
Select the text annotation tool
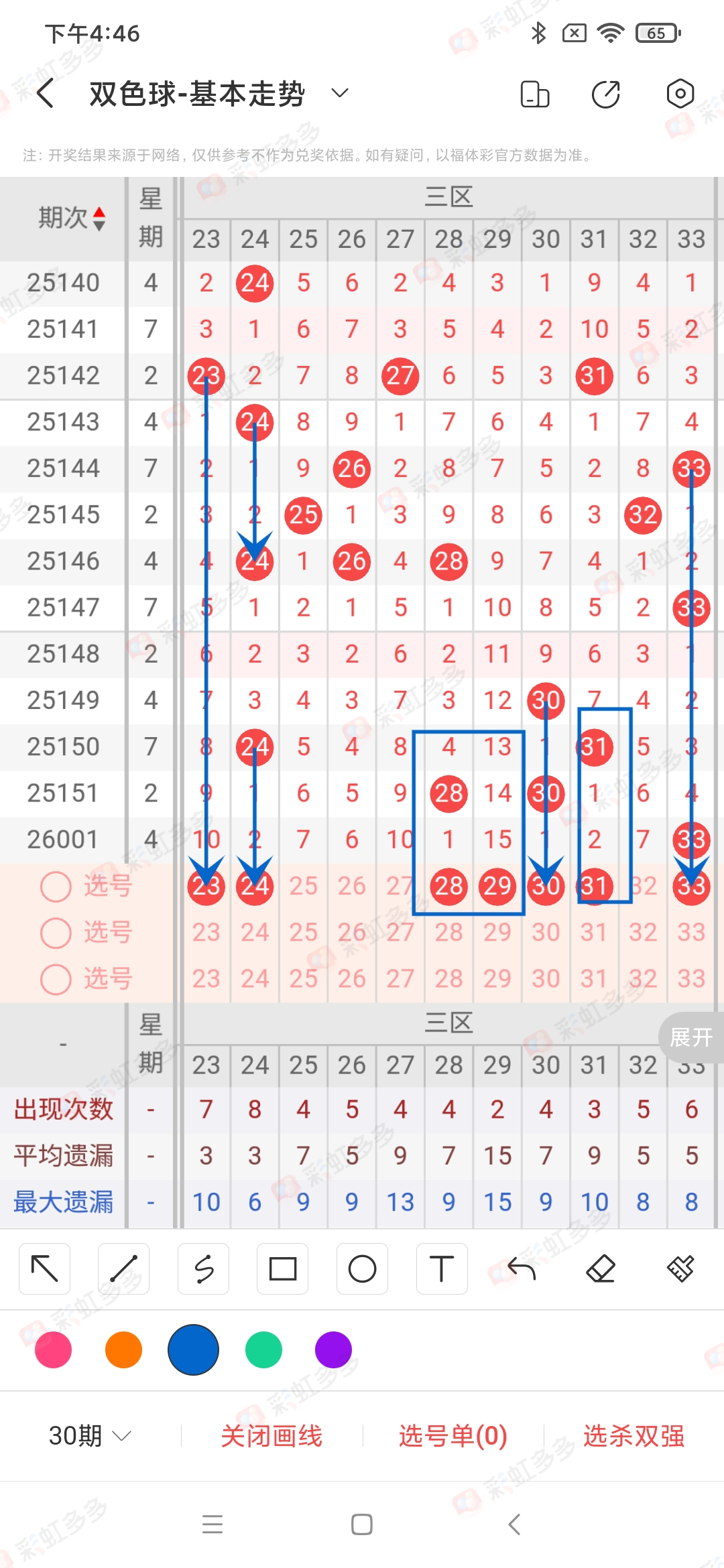coord(441,1268)
